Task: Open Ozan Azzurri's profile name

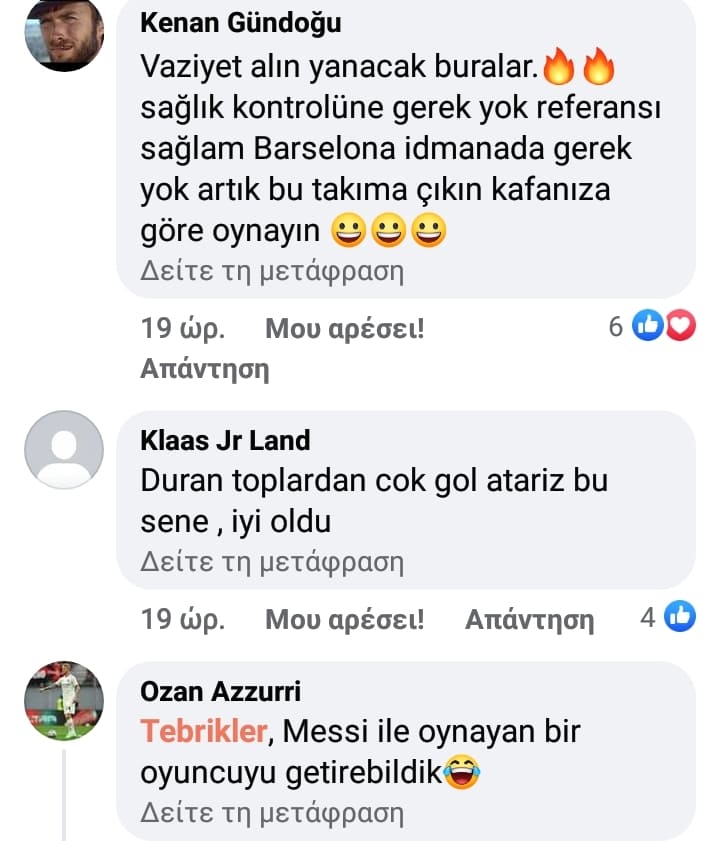Action: [221, 691]
